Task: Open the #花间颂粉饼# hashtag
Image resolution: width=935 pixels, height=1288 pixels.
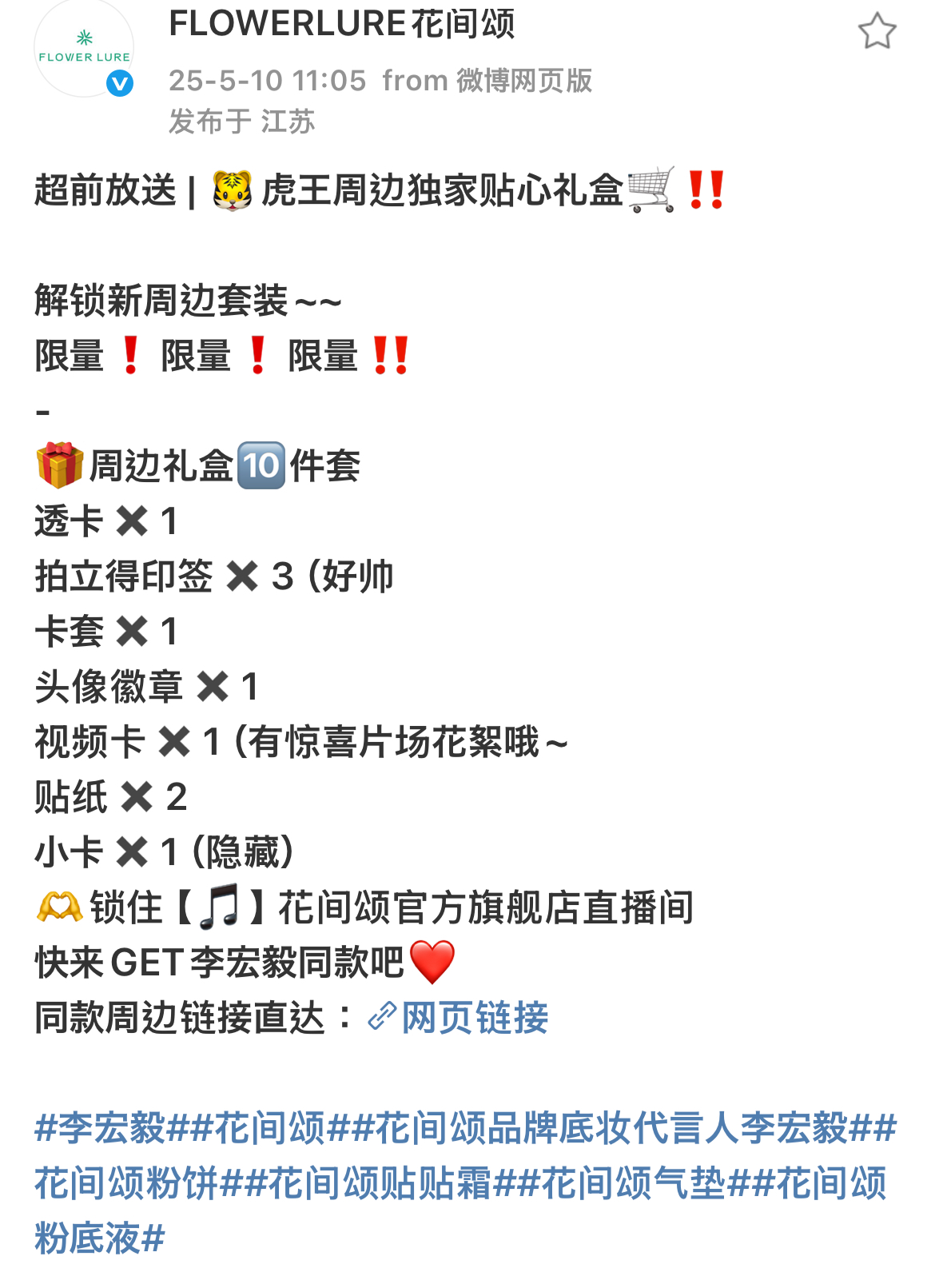Action: pyautogui.click(x=124, y=1183)
